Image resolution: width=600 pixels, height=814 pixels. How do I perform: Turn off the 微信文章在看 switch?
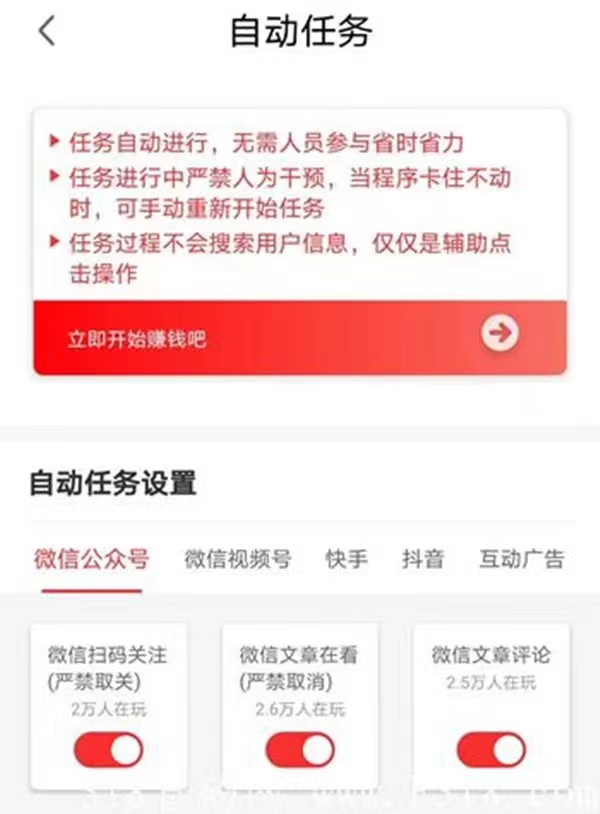point(300,749)
